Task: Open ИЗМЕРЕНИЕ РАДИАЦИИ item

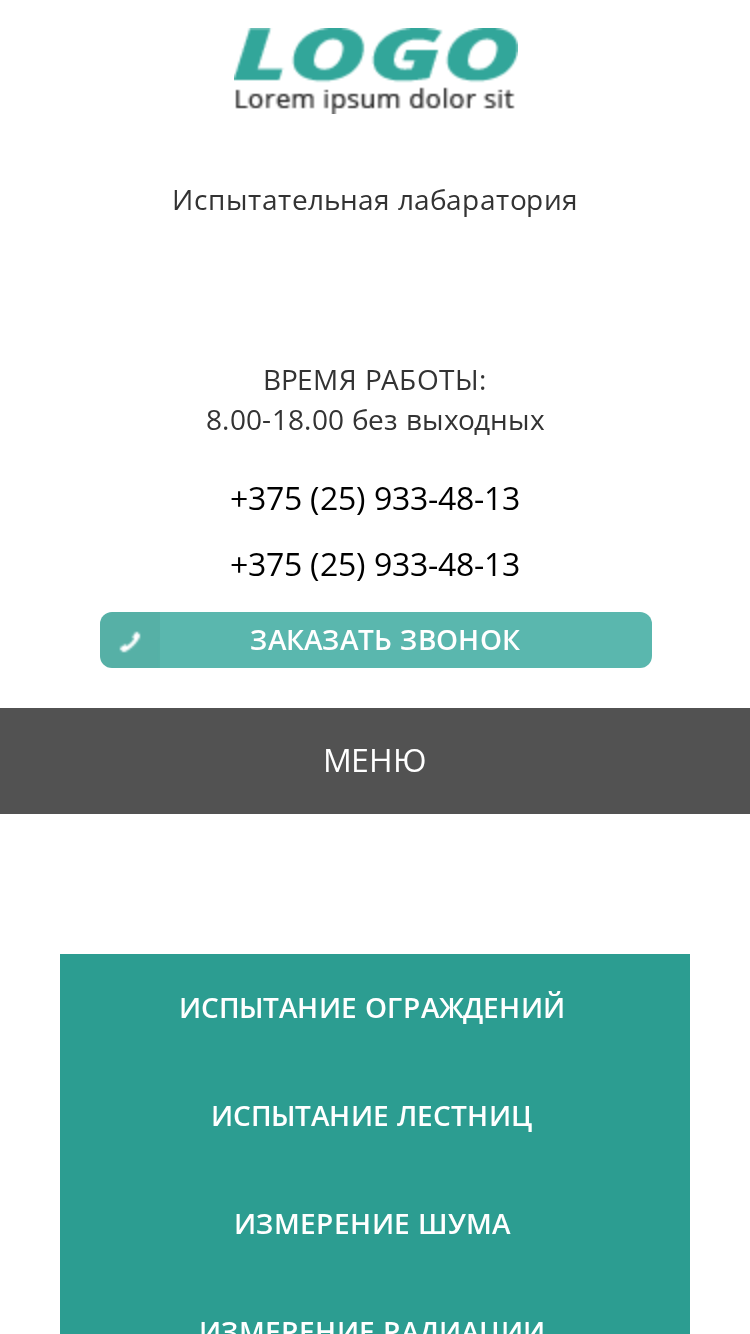Action: pyautogui.click(x=372, y=1322)
